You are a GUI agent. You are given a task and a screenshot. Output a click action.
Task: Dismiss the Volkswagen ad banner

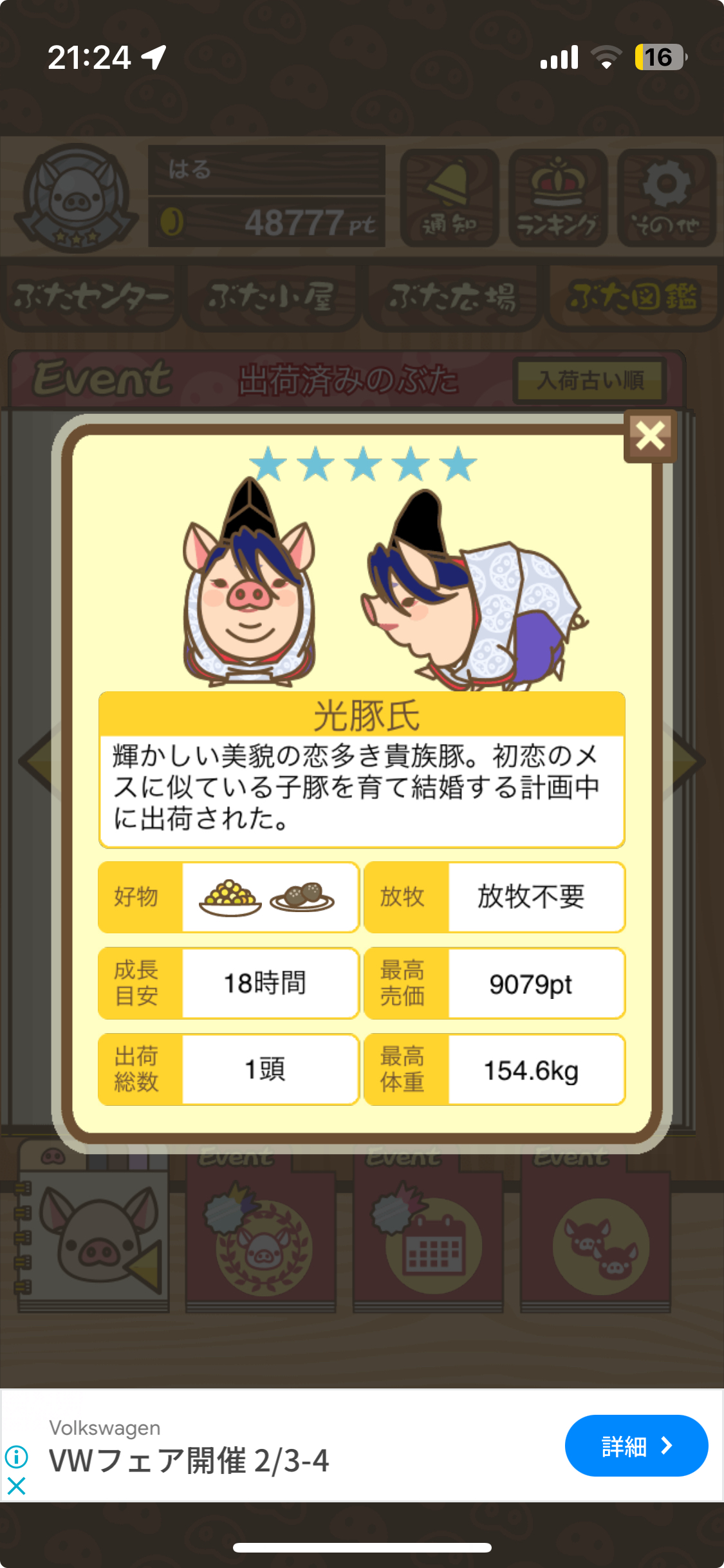click(16, 1486)
